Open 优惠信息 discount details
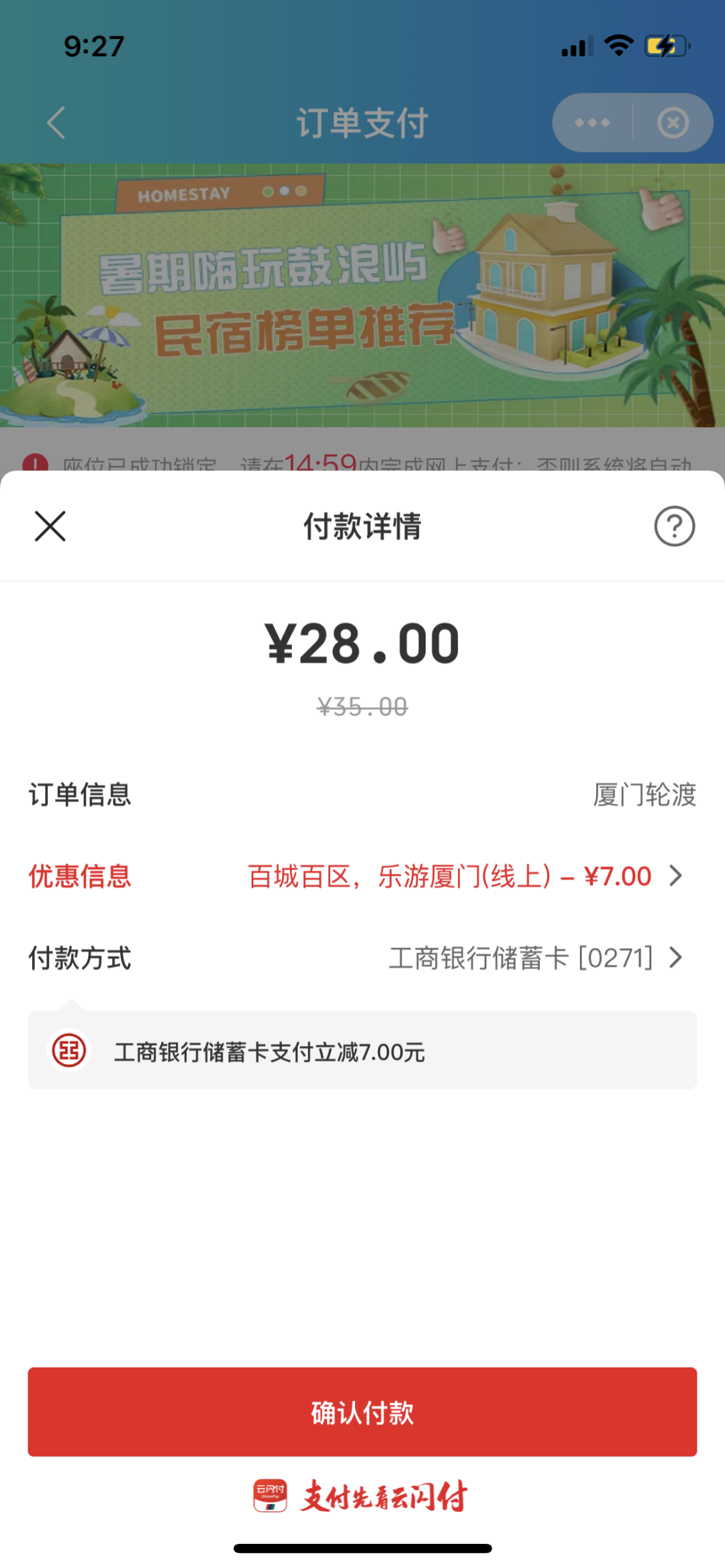The width and height of the screenshot is (725, 1568). [465, 876]
